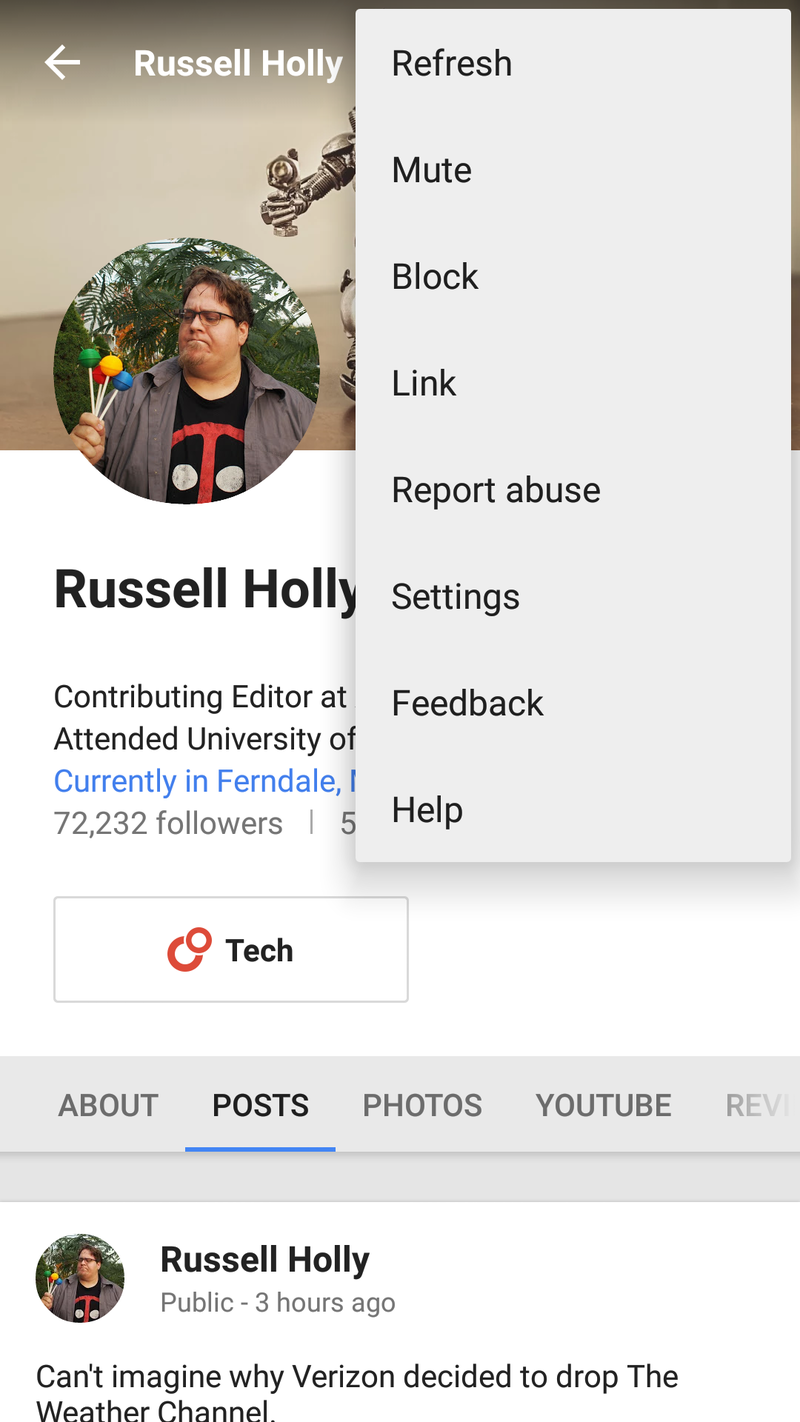This screenshot has width=800, height=1422.
Task: Open Settings from the menu
Action: 455,597
